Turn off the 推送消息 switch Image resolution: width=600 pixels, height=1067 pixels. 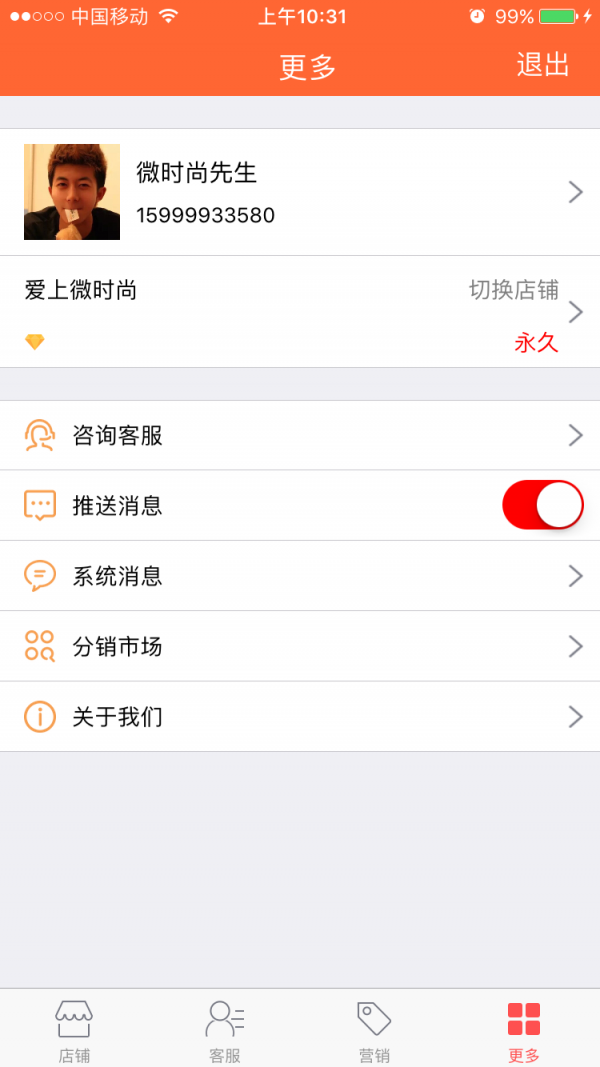pyautogui.click(x=542, y=505)
